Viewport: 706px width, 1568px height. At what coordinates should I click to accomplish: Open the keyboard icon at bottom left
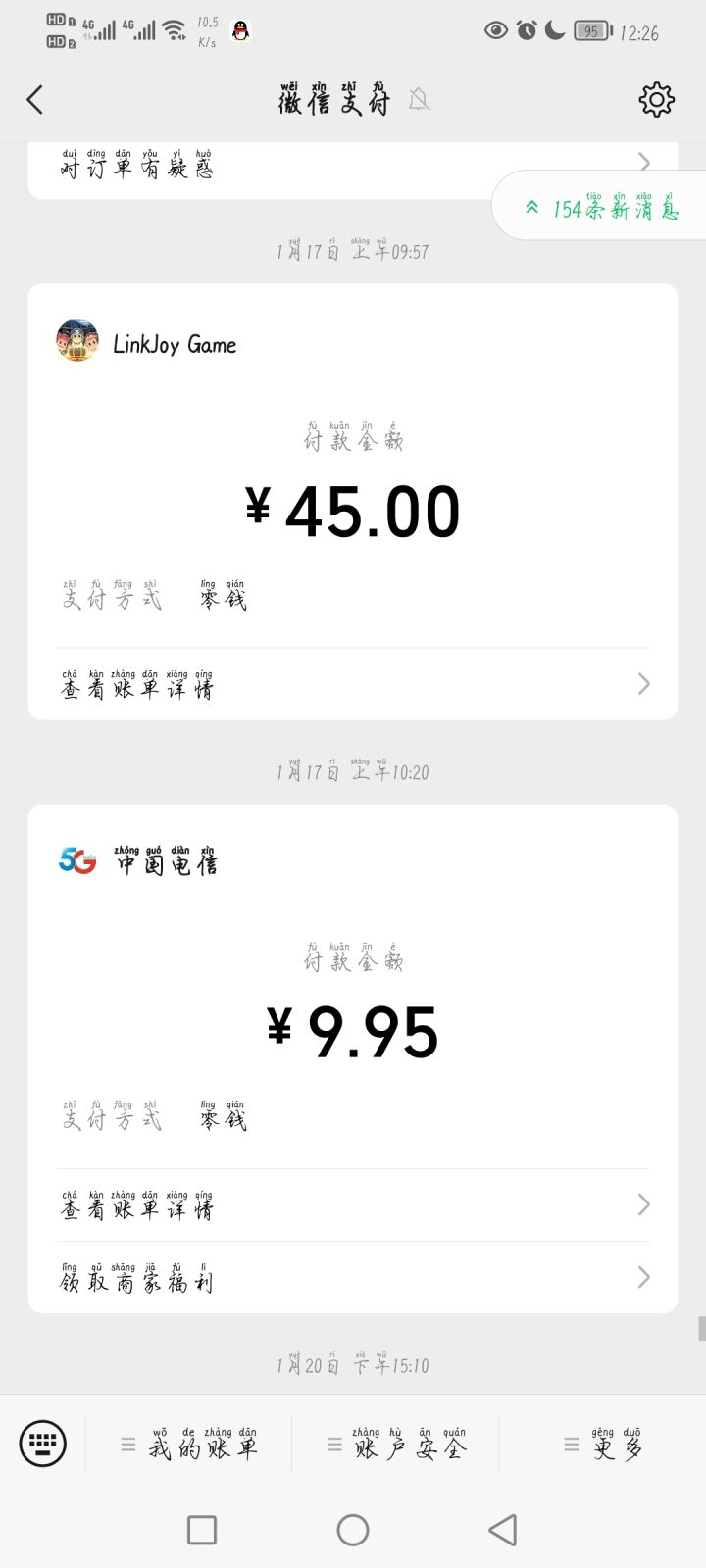click(40, 1442)
